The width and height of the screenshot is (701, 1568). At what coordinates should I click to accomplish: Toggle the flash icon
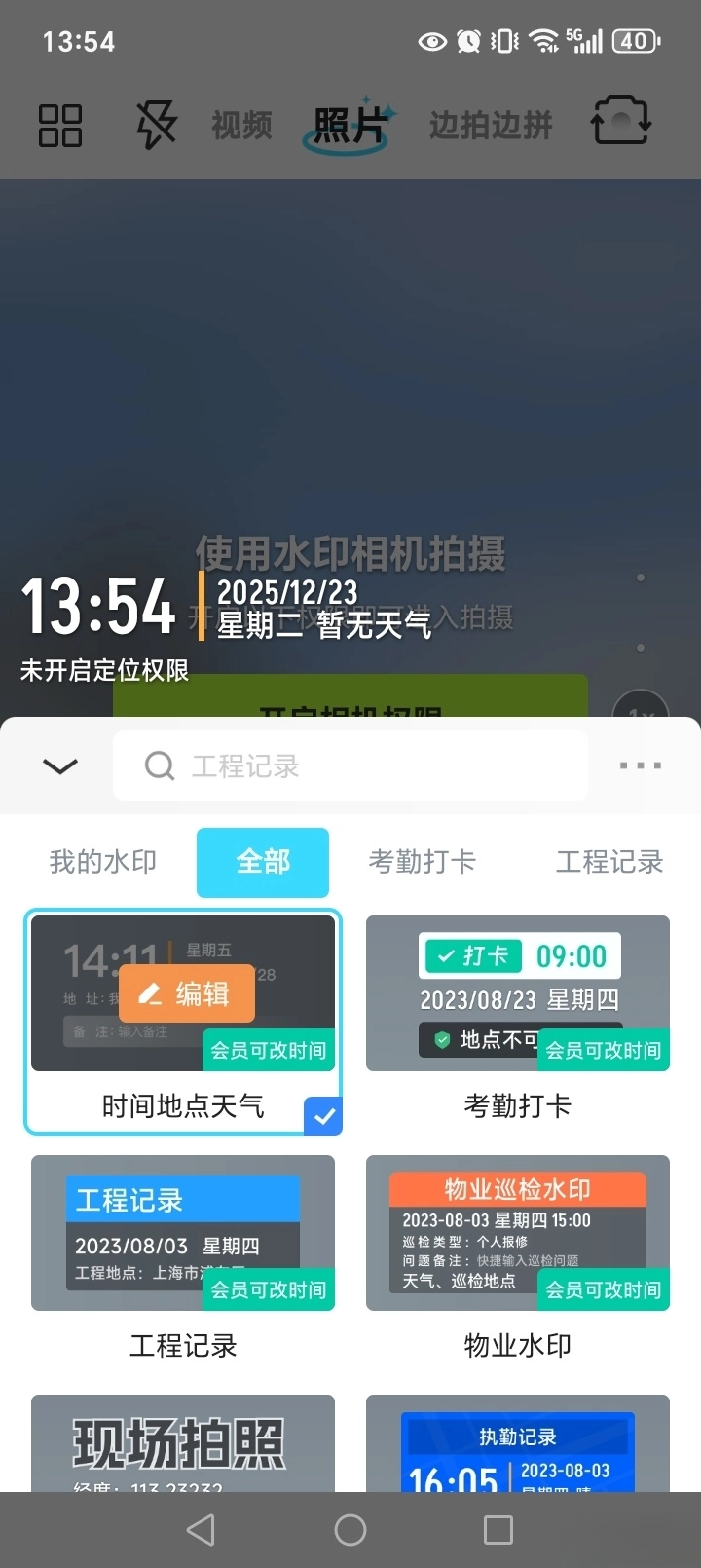156,125
